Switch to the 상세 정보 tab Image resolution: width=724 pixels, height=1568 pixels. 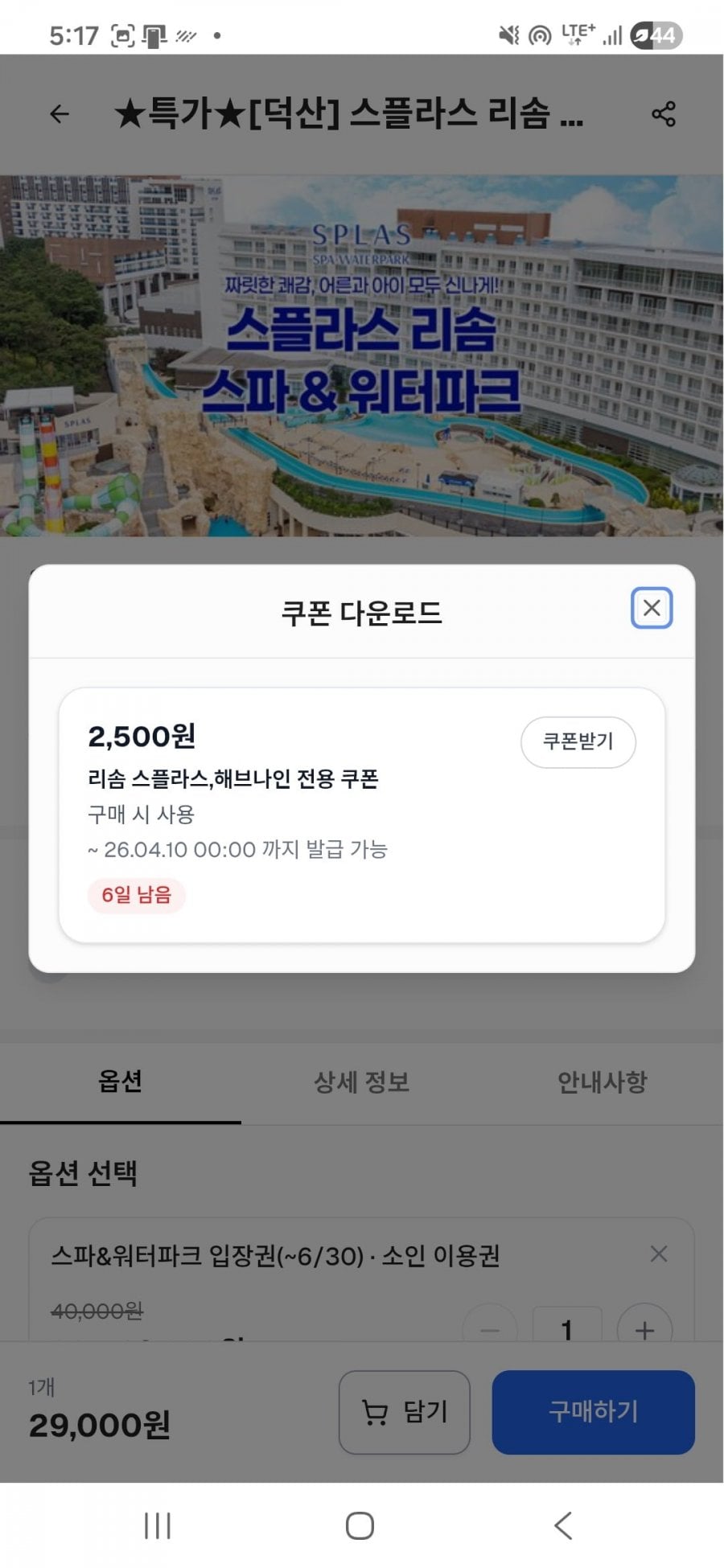click(361, 1082)
